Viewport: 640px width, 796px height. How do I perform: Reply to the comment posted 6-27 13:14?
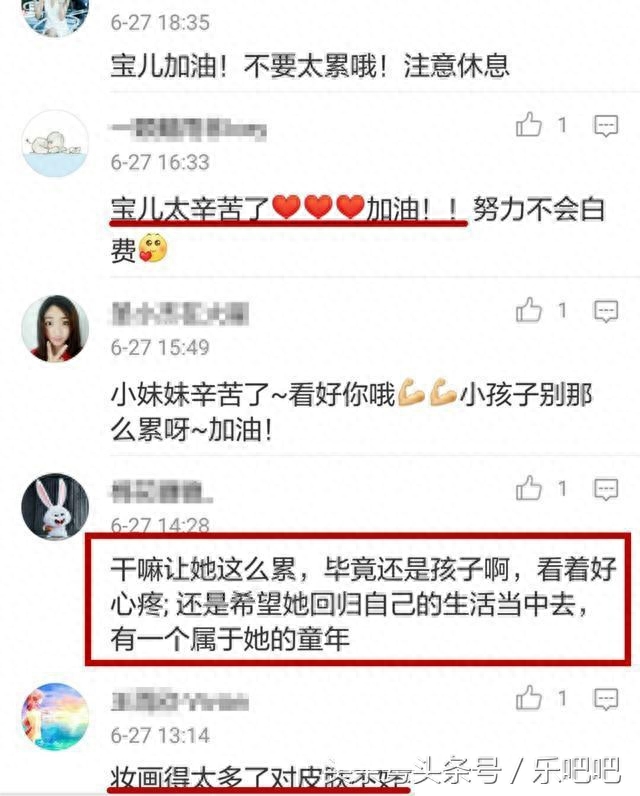pos(606,698)
